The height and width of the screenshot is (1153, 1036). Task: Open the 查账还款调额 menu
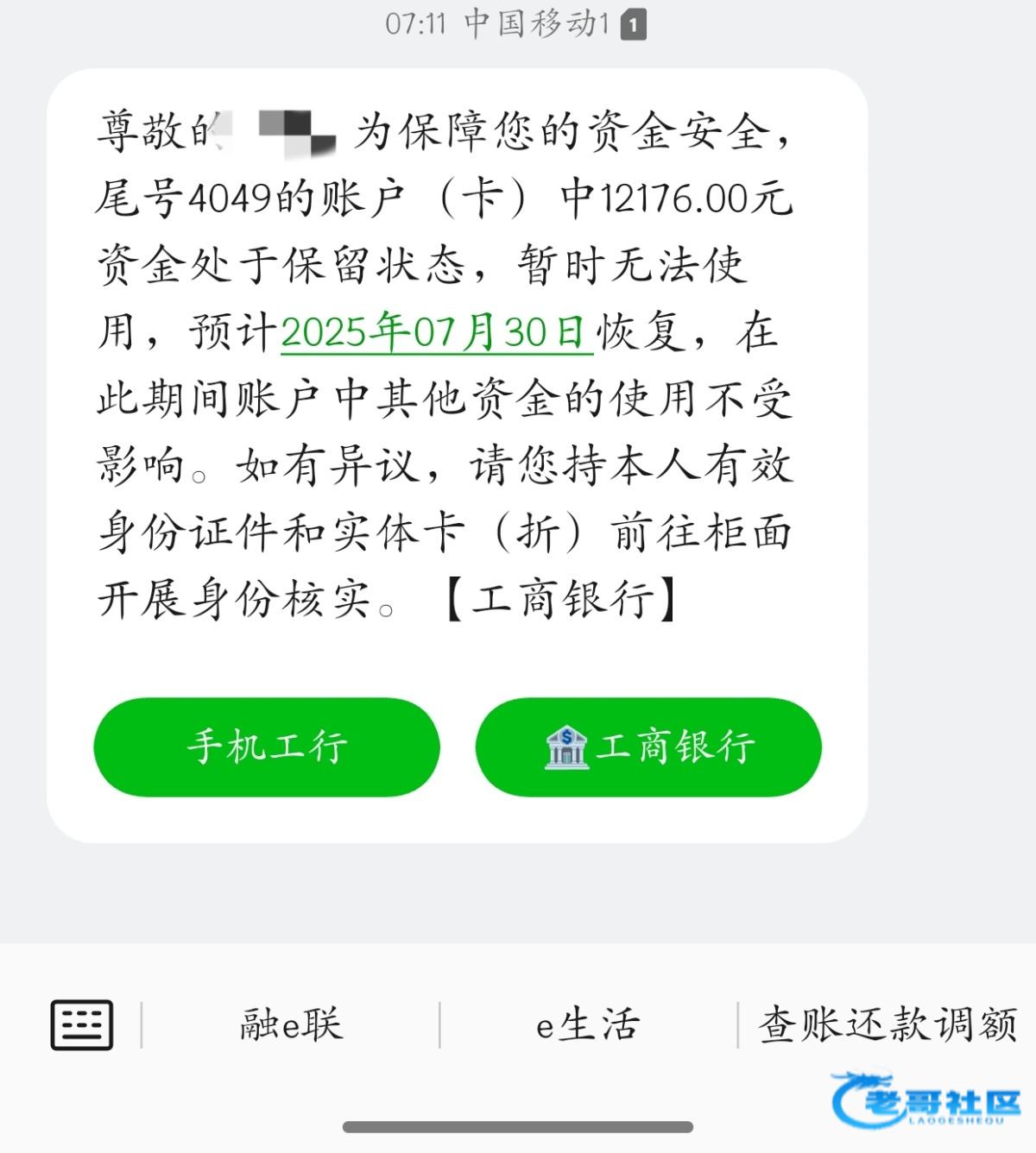click(x=888, y=1025)
